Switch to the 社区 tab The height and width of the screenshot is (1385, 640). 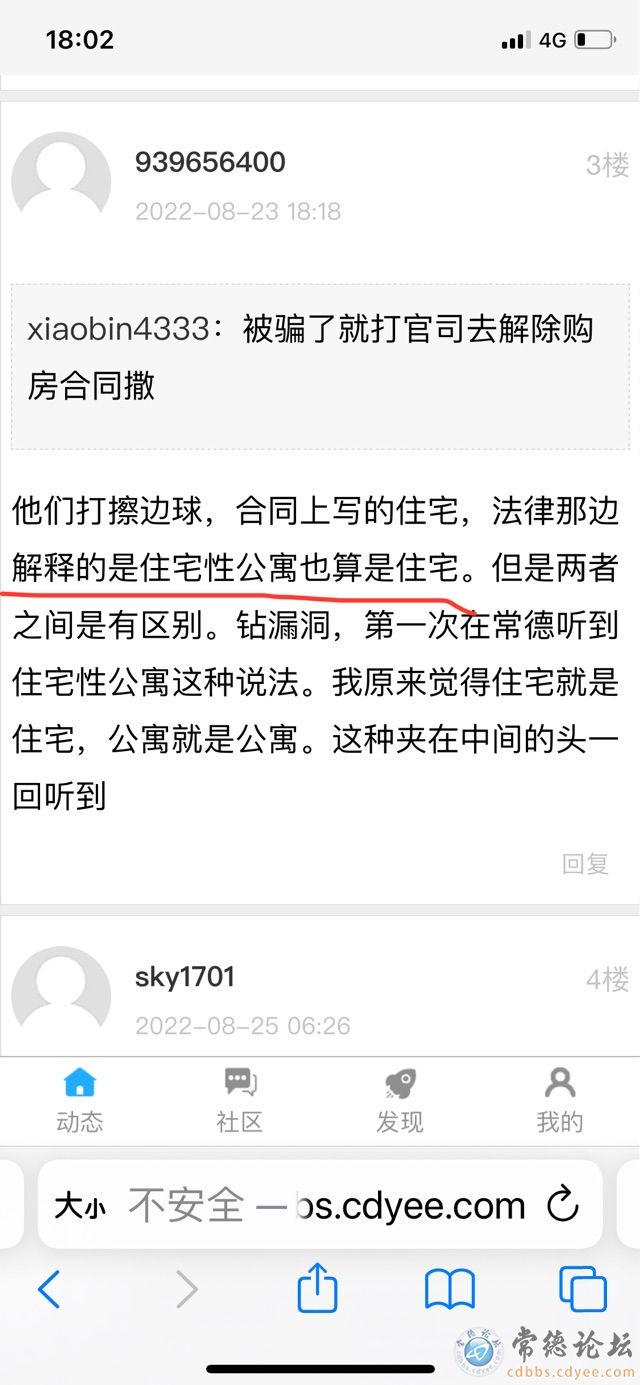click(239, 1100)
